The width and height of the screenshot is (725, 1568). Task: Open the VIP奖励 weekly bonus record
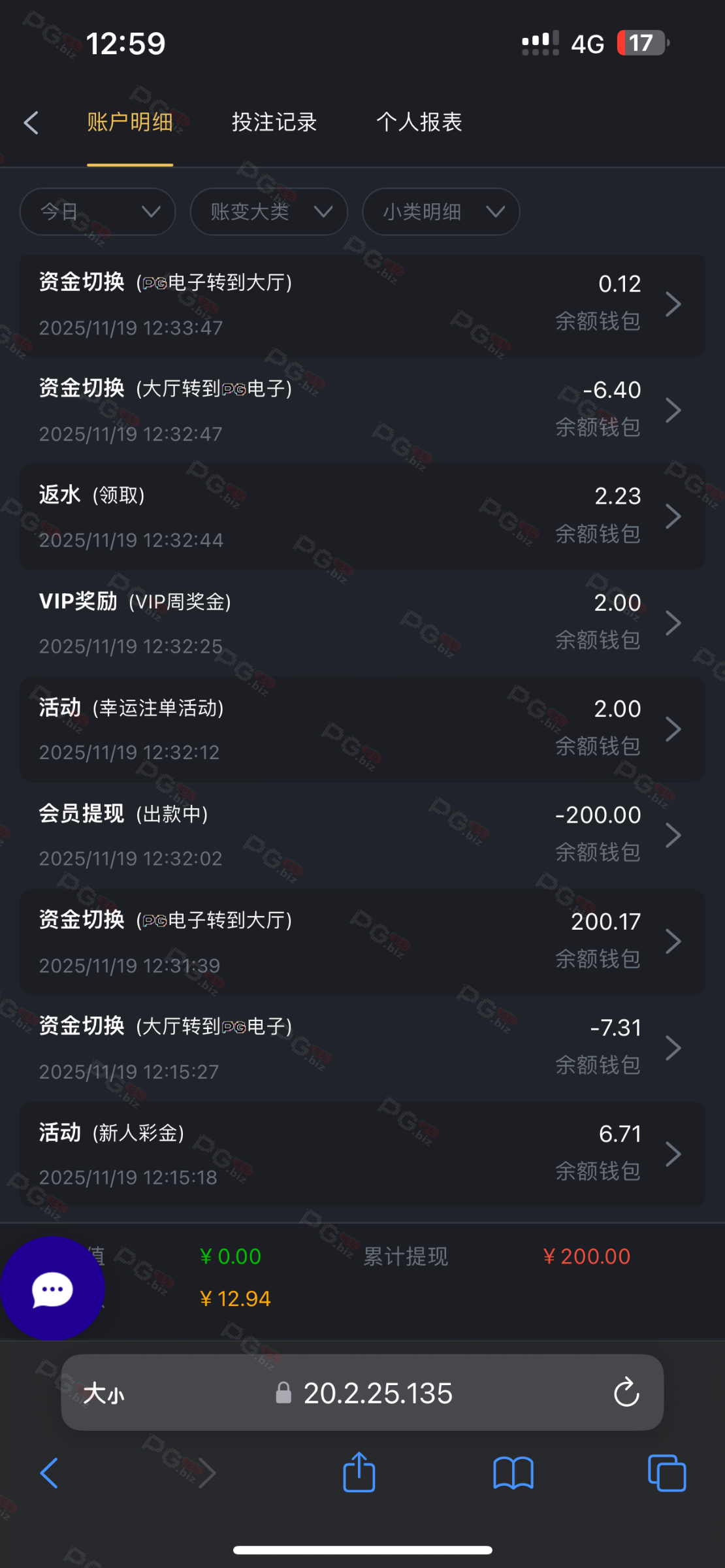pos(362,623)
